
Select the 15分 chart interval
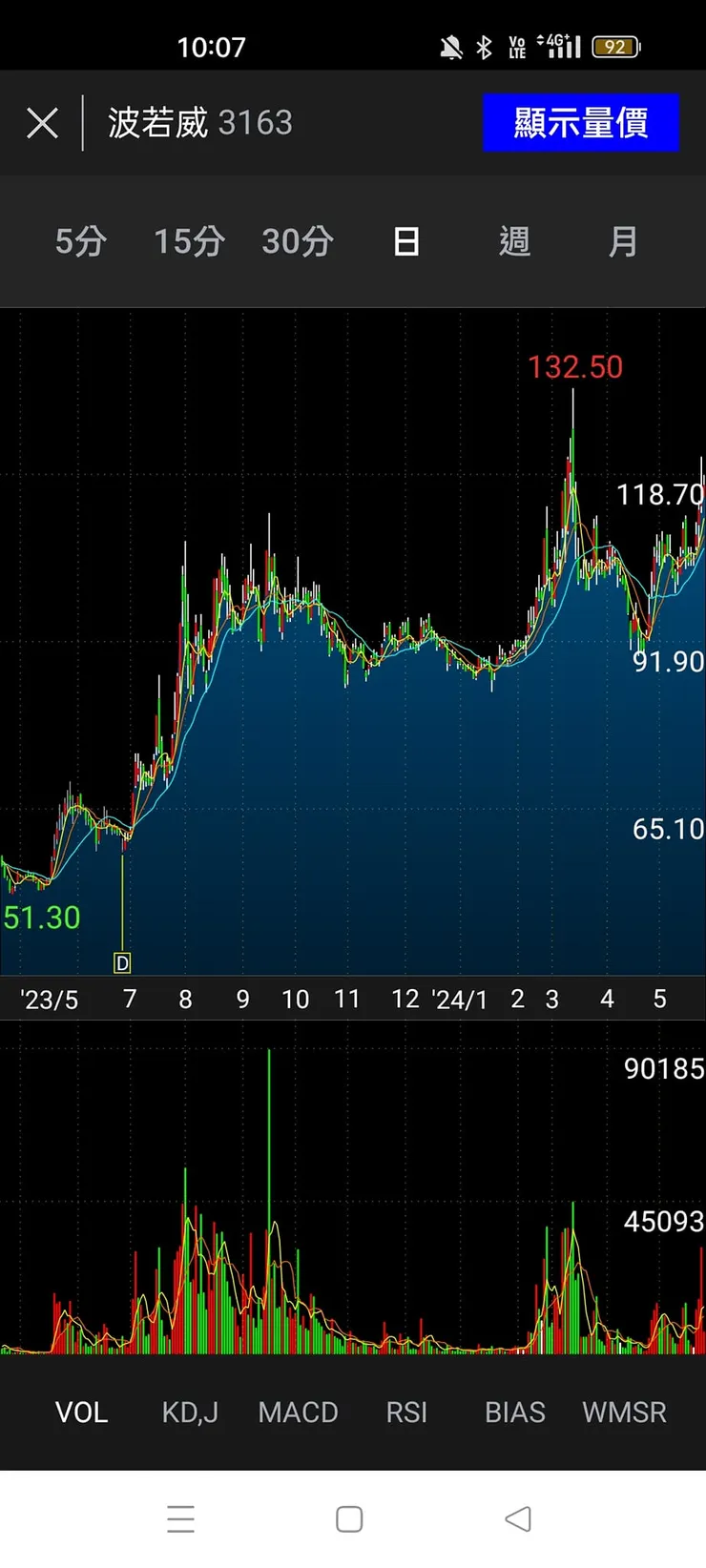(x=189, y=241)
